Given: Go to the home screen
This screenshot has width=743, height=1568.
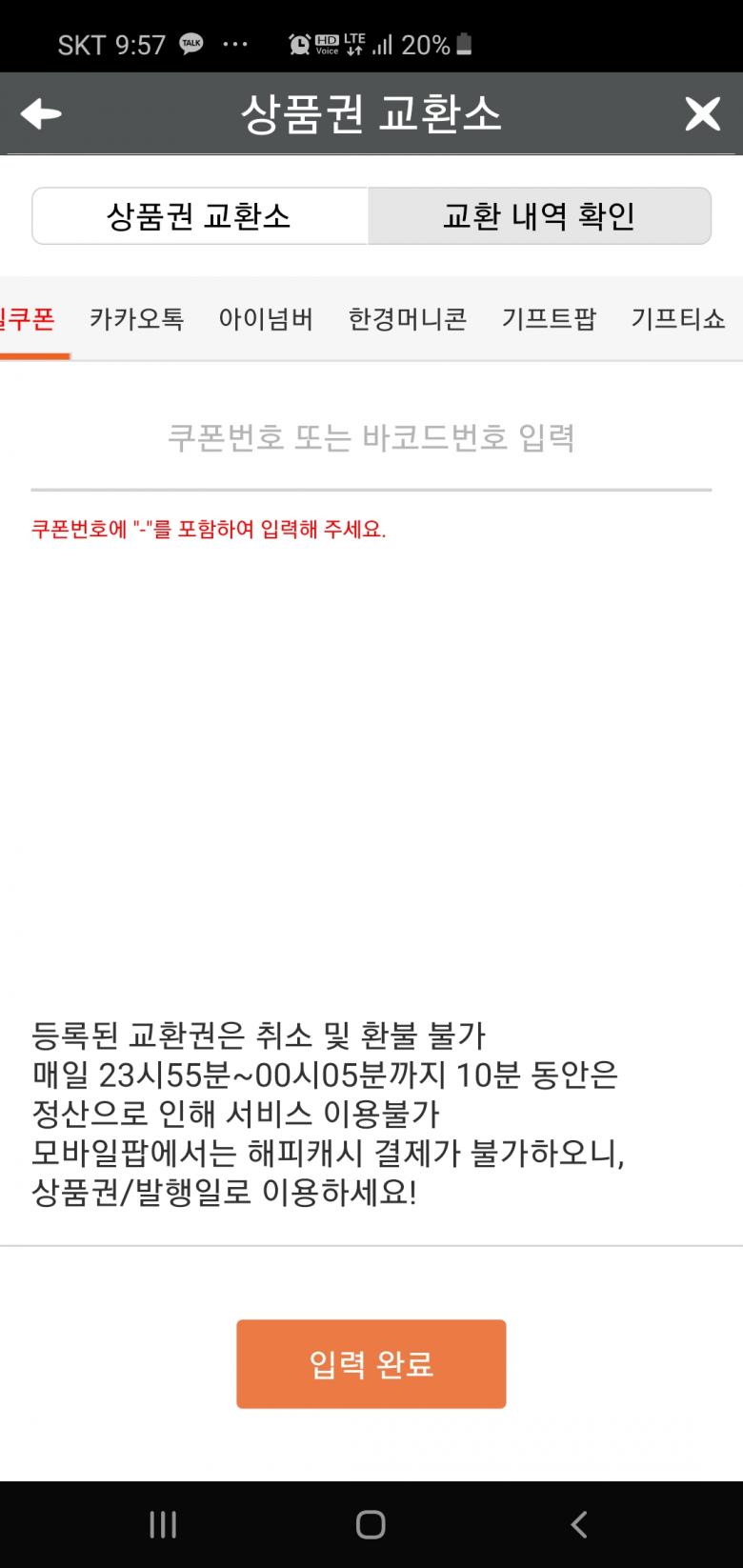Looking at the screenshot, I should pyautogui.click(x=371, y=1525).
